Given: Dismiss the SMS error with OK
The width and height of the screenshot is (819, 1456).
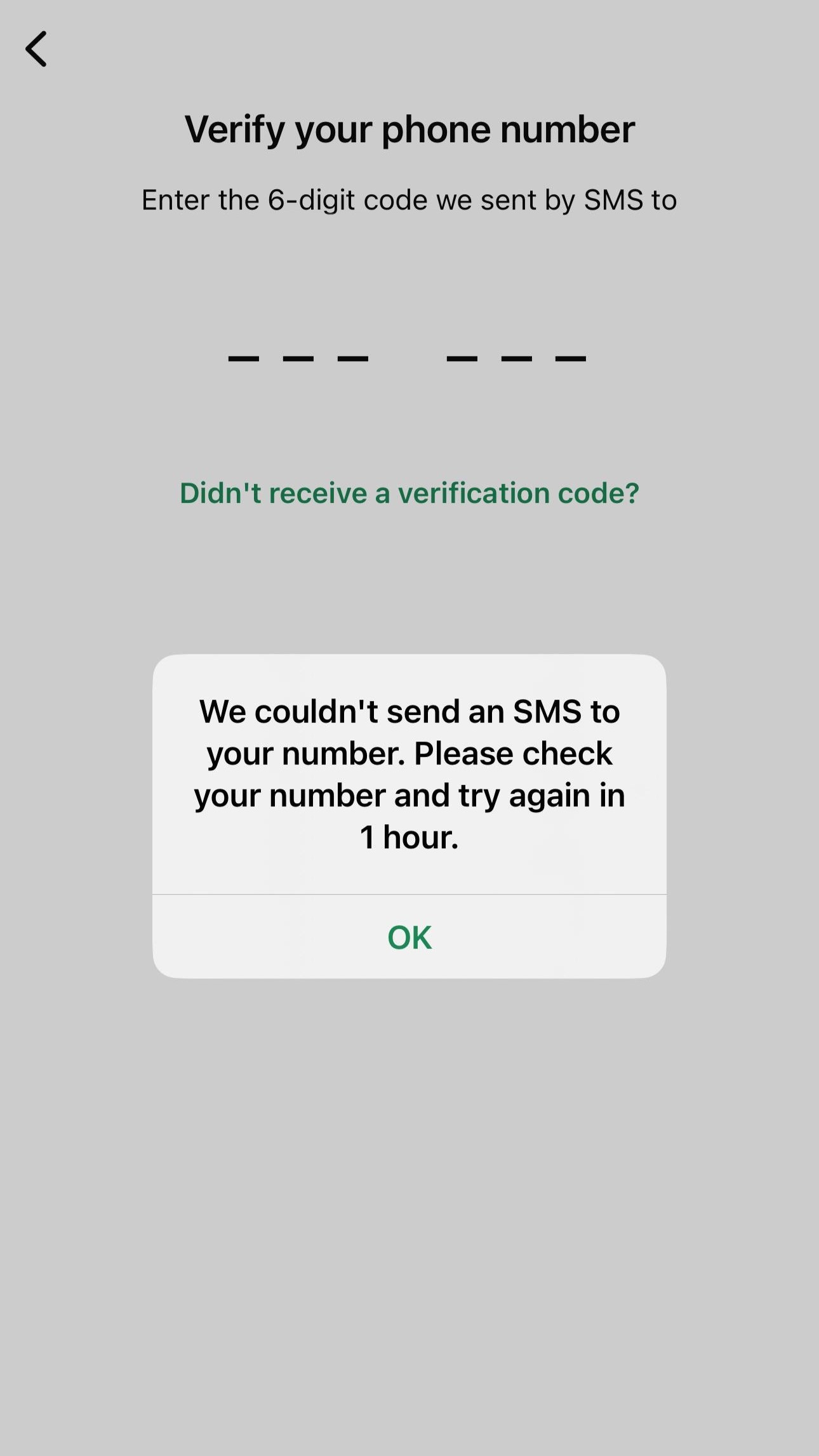Looking at the screenshot, I should pos(409,937).
